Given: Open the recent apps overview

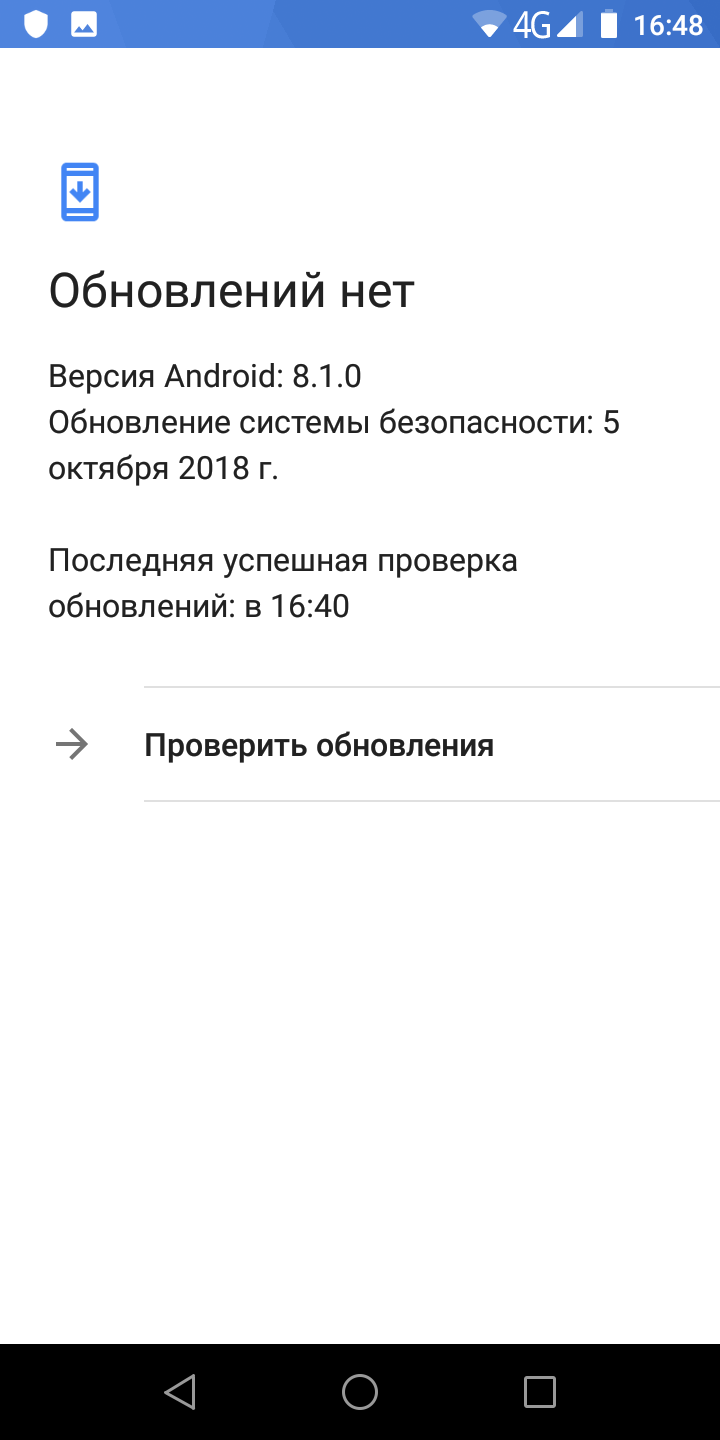Looking at the screenshot, I should [540, 1392].
